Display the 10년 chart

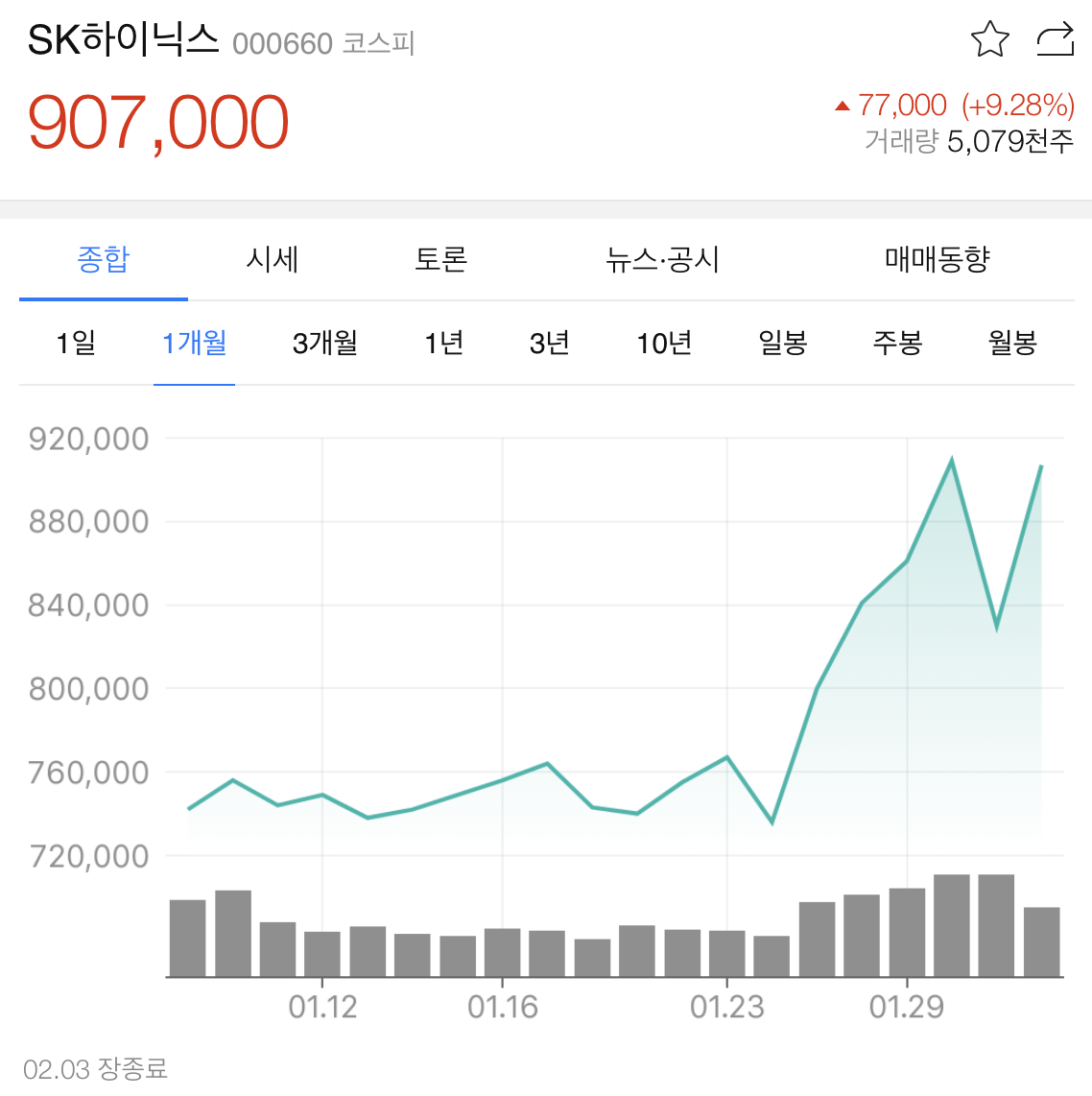(664, 343)
